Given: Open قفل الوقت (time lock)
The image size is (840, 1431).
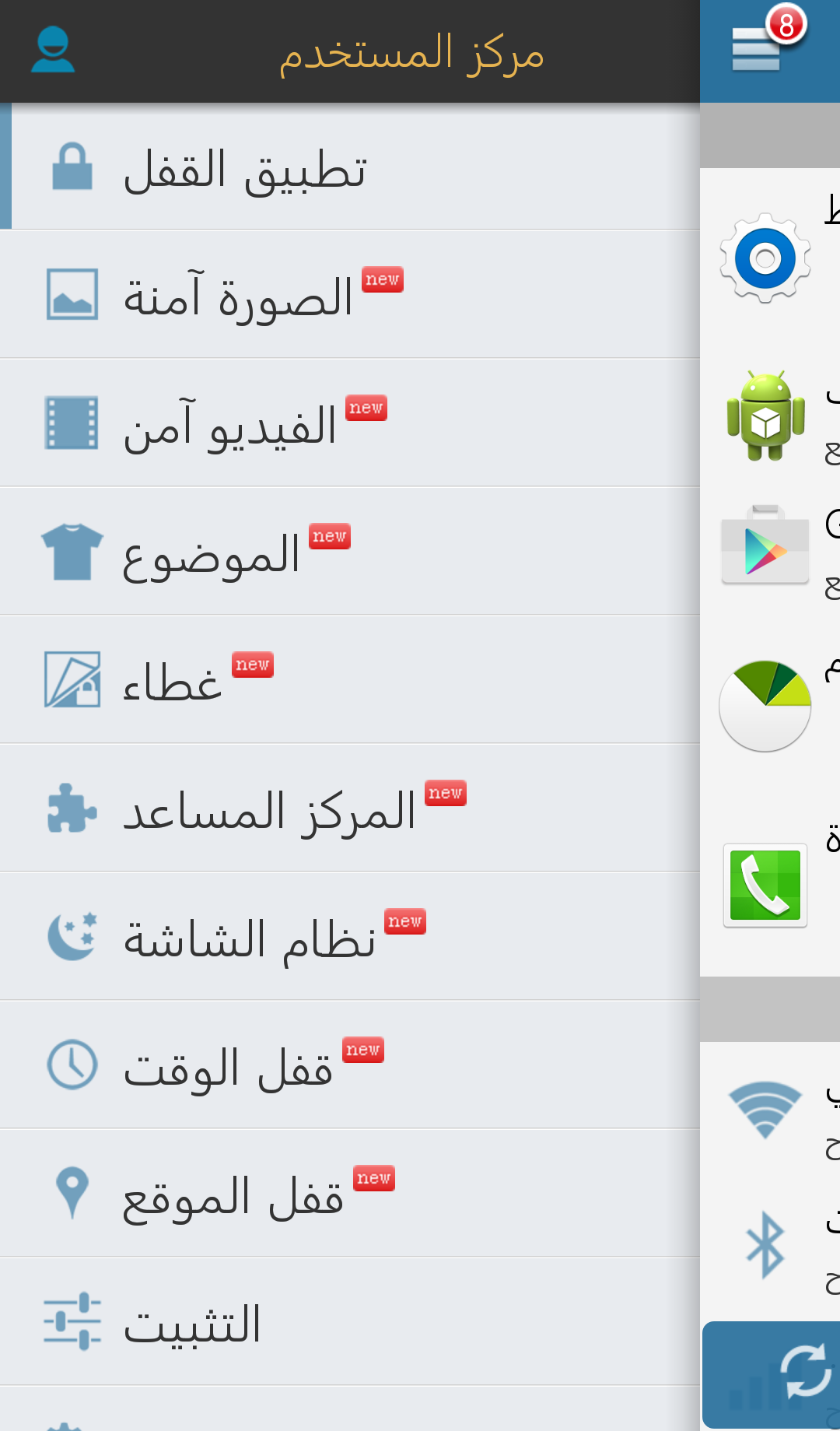Looking at the screenshot, I should [350, 1065].
